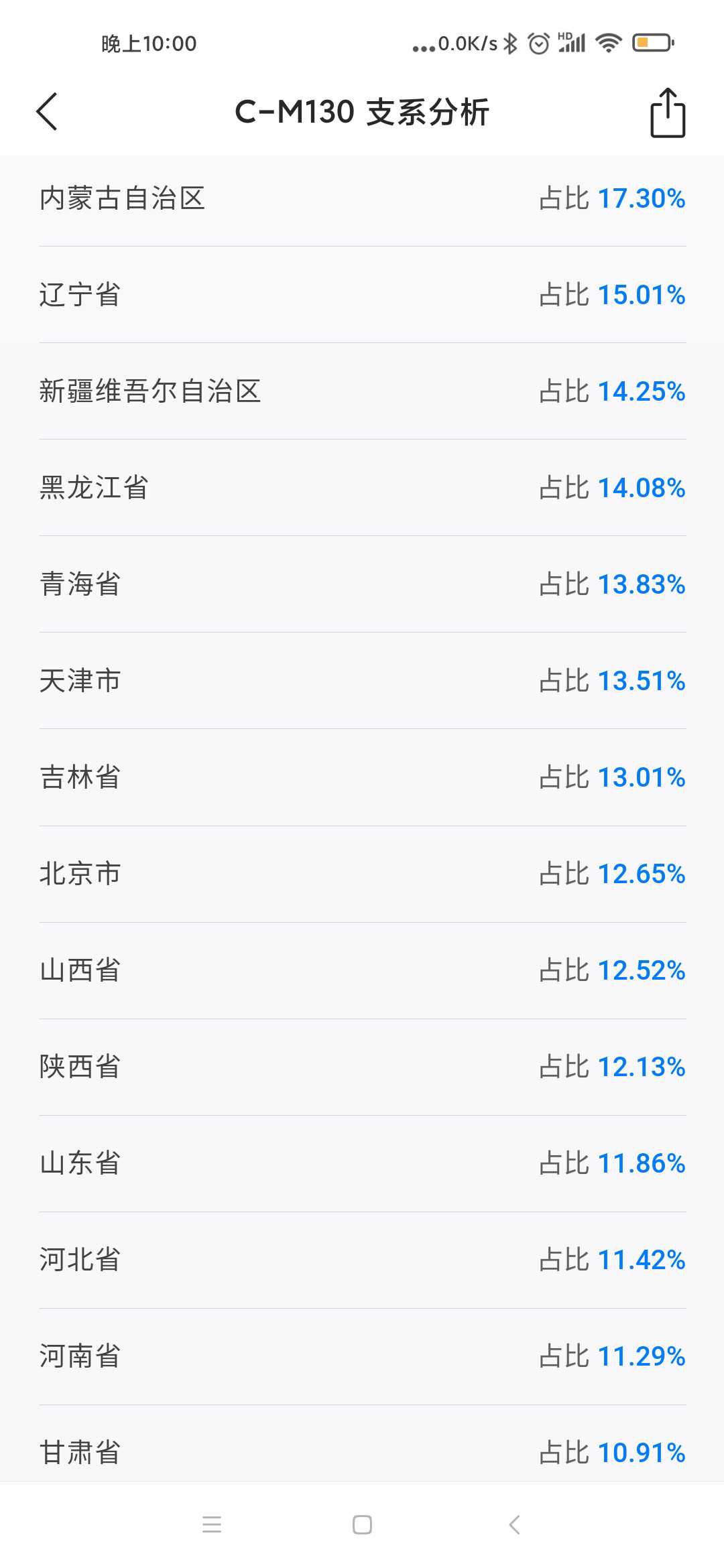Open the recent apps menu button
The image size is (724, 1568).
(x=212, y=1524)
